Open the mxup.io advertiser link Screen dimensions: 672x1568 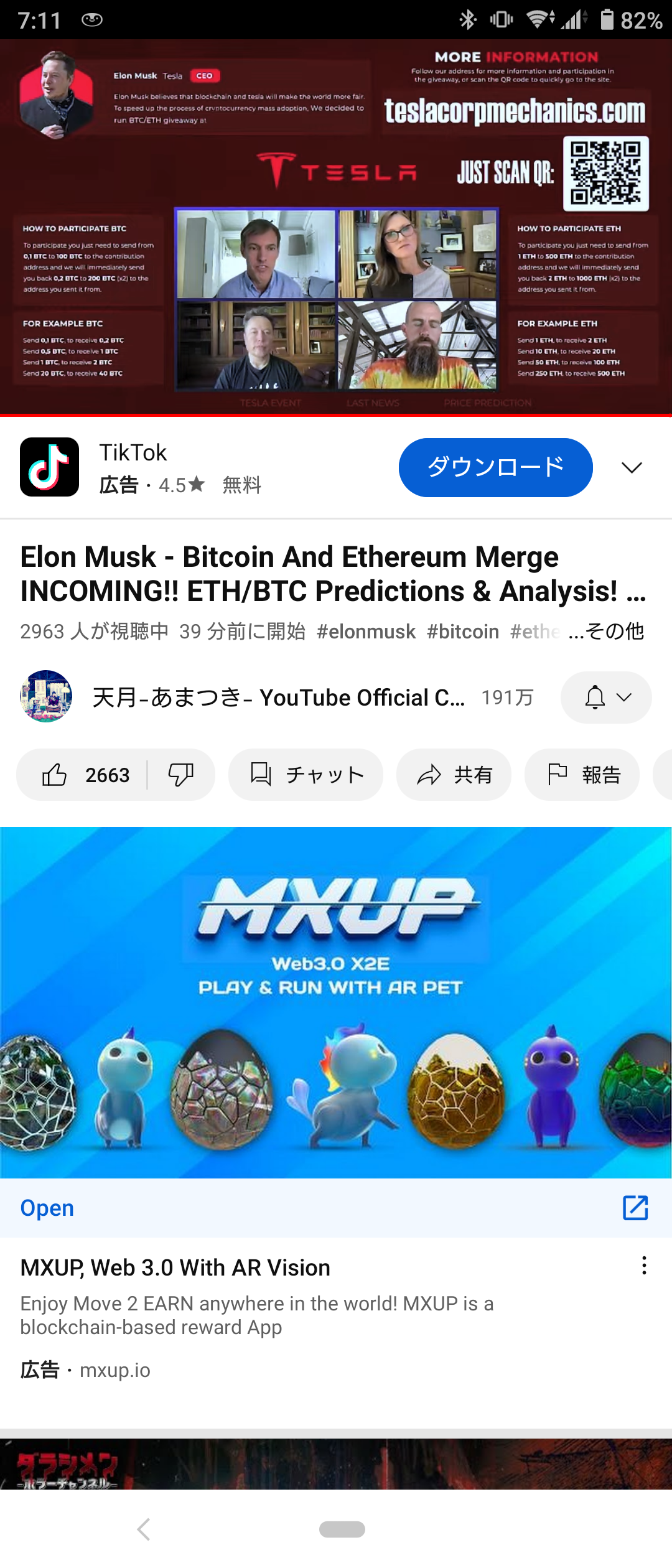click(116, 1371)
